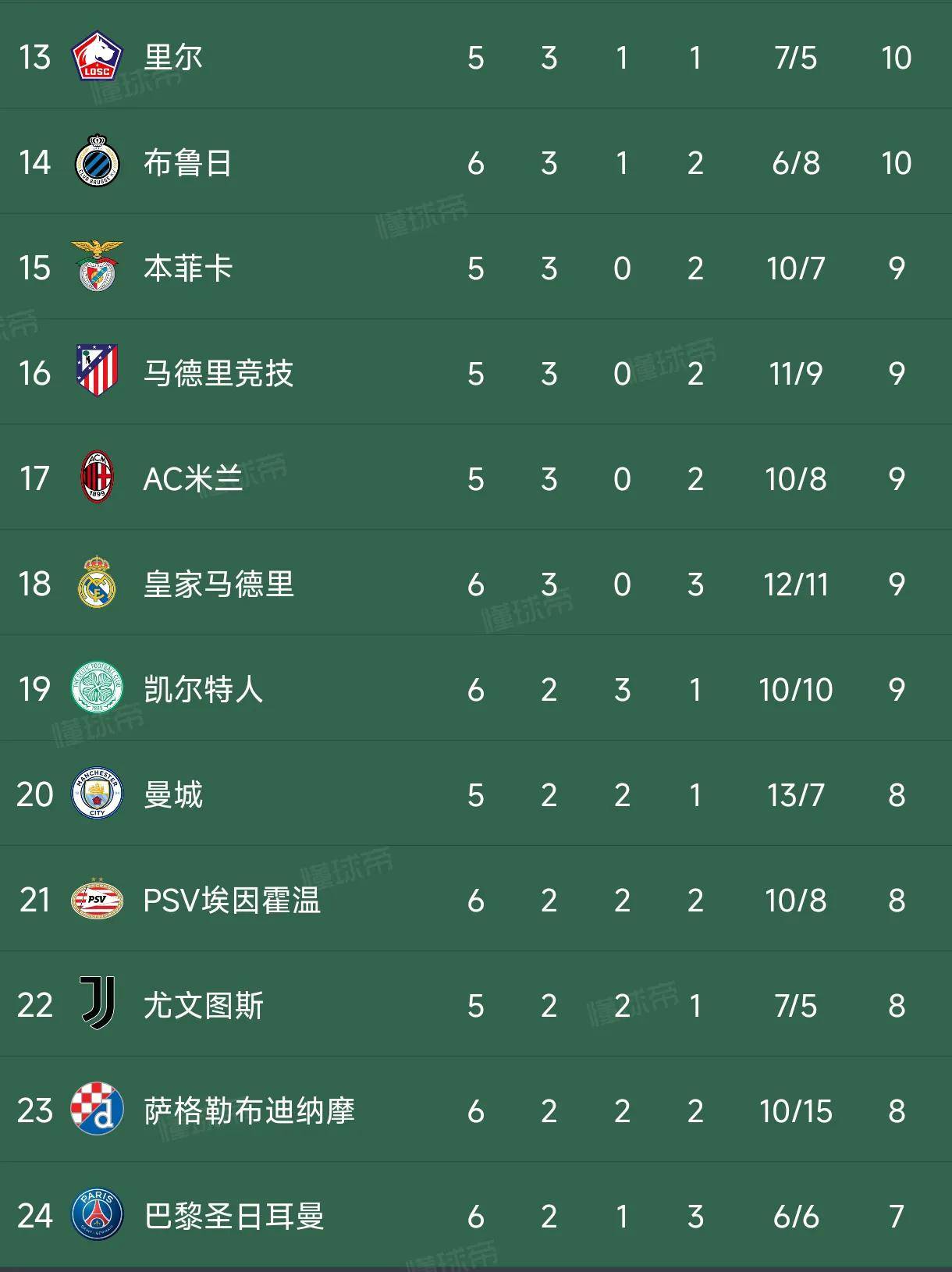The height and width of the screenshot is (1272, 952).
Task: Click the AC Milan crest
Action: (96, 479)
